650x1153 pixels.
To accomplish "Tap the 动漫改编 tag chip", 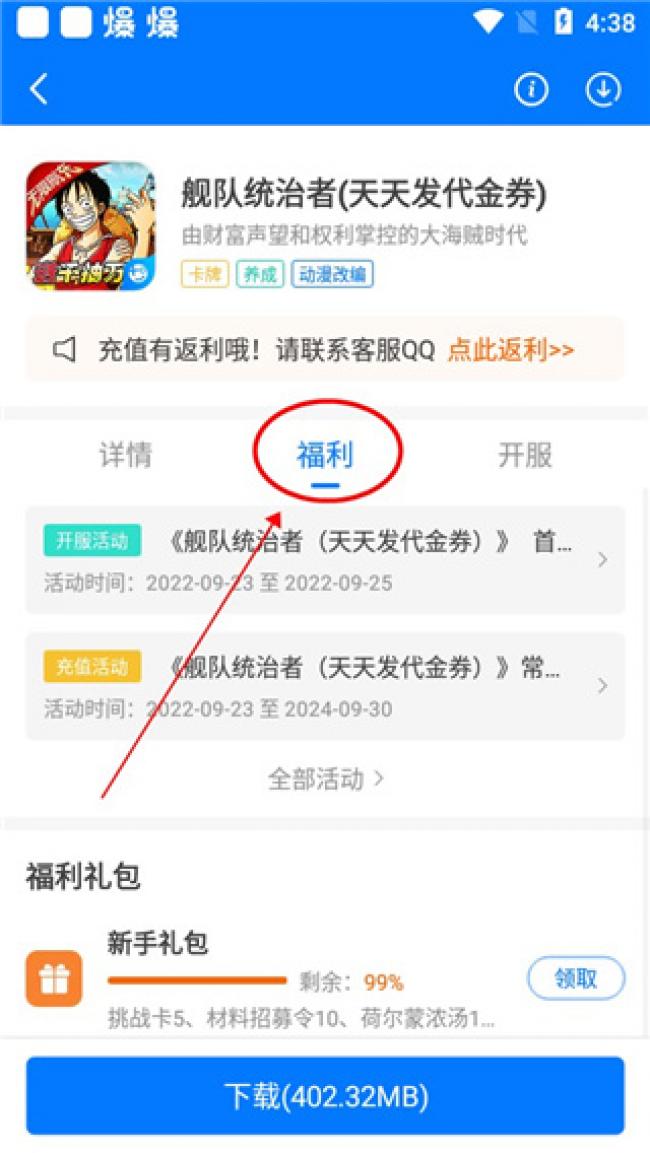I will (332, 274).
